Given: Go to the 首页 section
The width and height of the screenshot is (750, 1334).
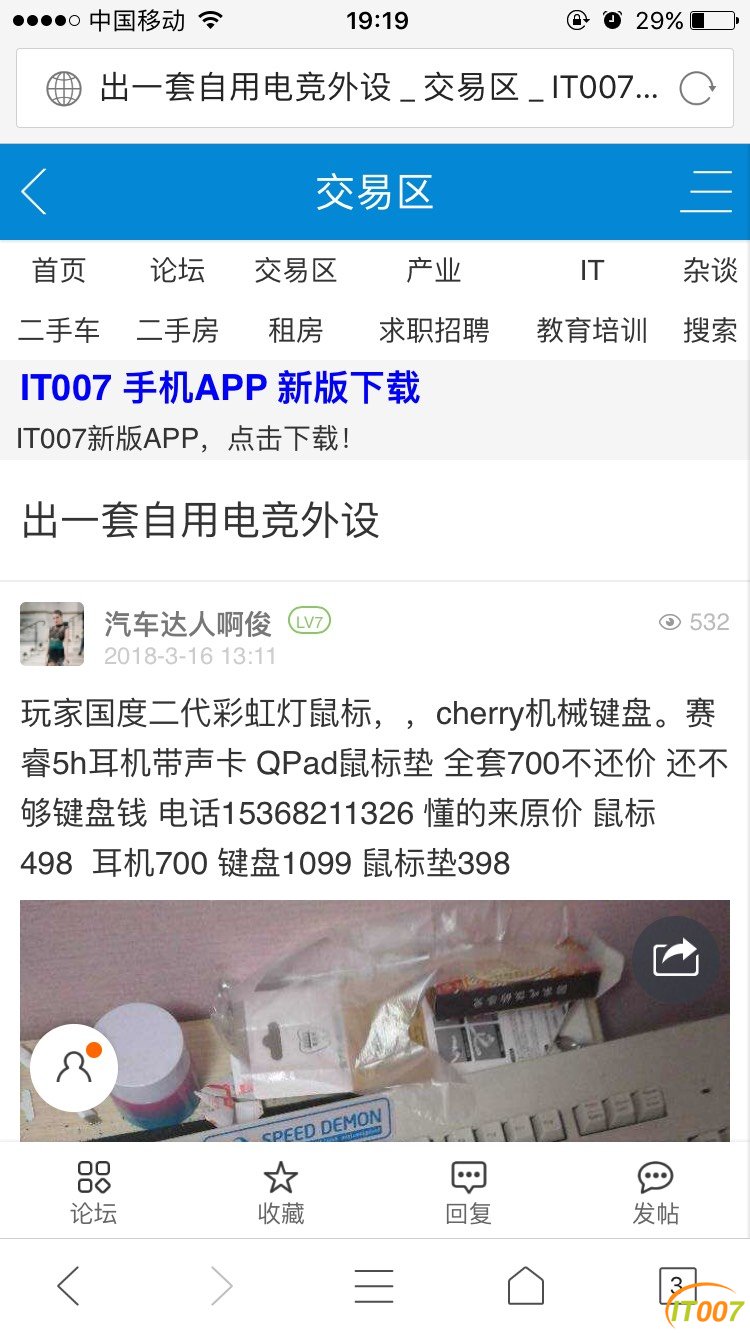Looking at the screenshot, I should coord(59,270).
